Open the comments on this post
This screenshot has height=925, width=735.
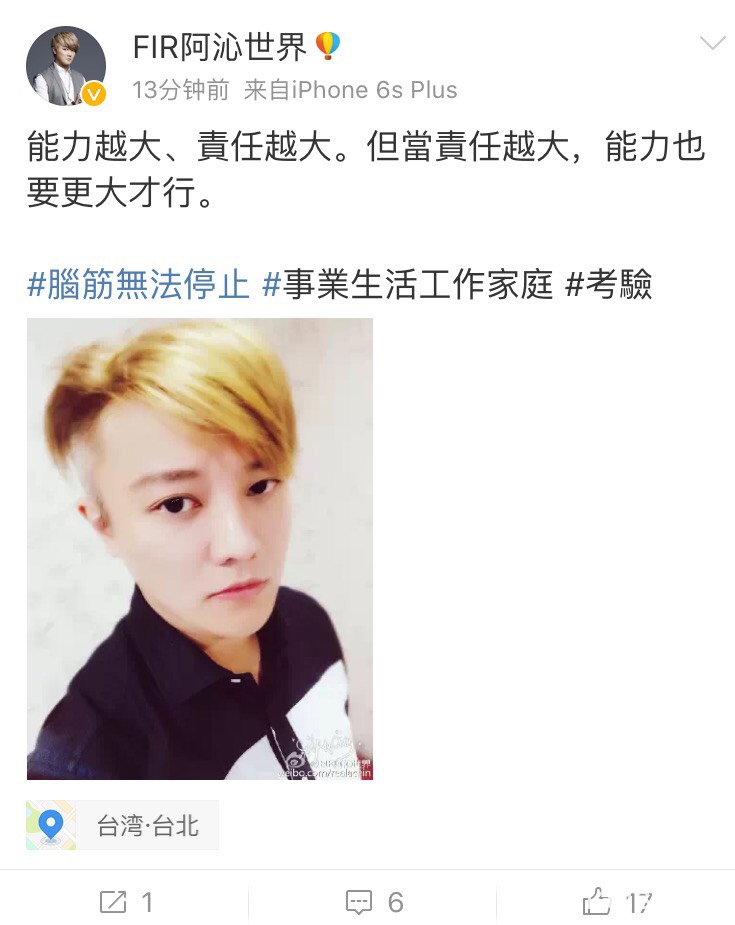374,903
